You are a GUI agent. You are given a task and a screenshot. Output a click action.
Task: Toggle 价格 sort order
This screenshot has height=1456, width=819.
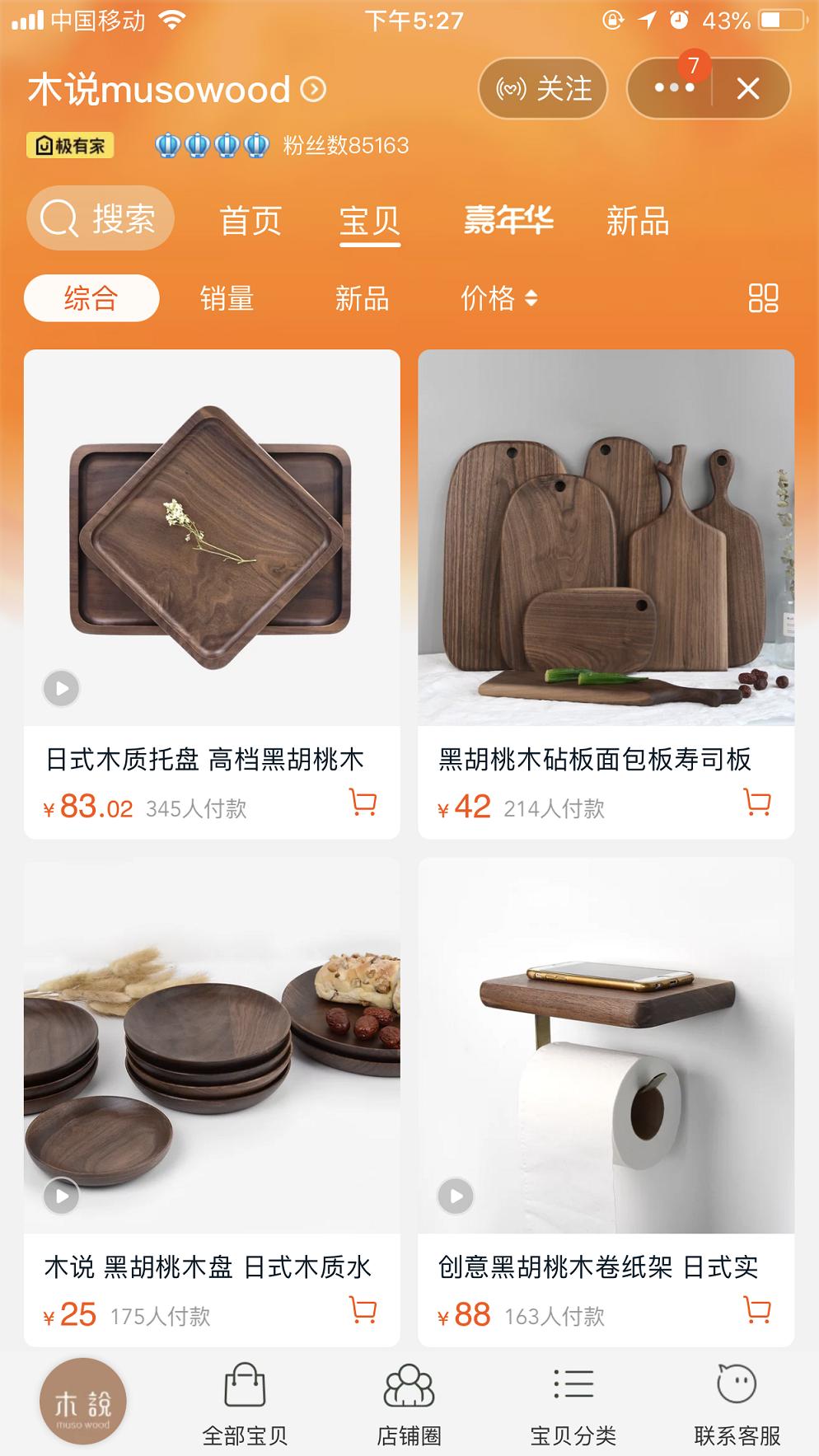497,299
